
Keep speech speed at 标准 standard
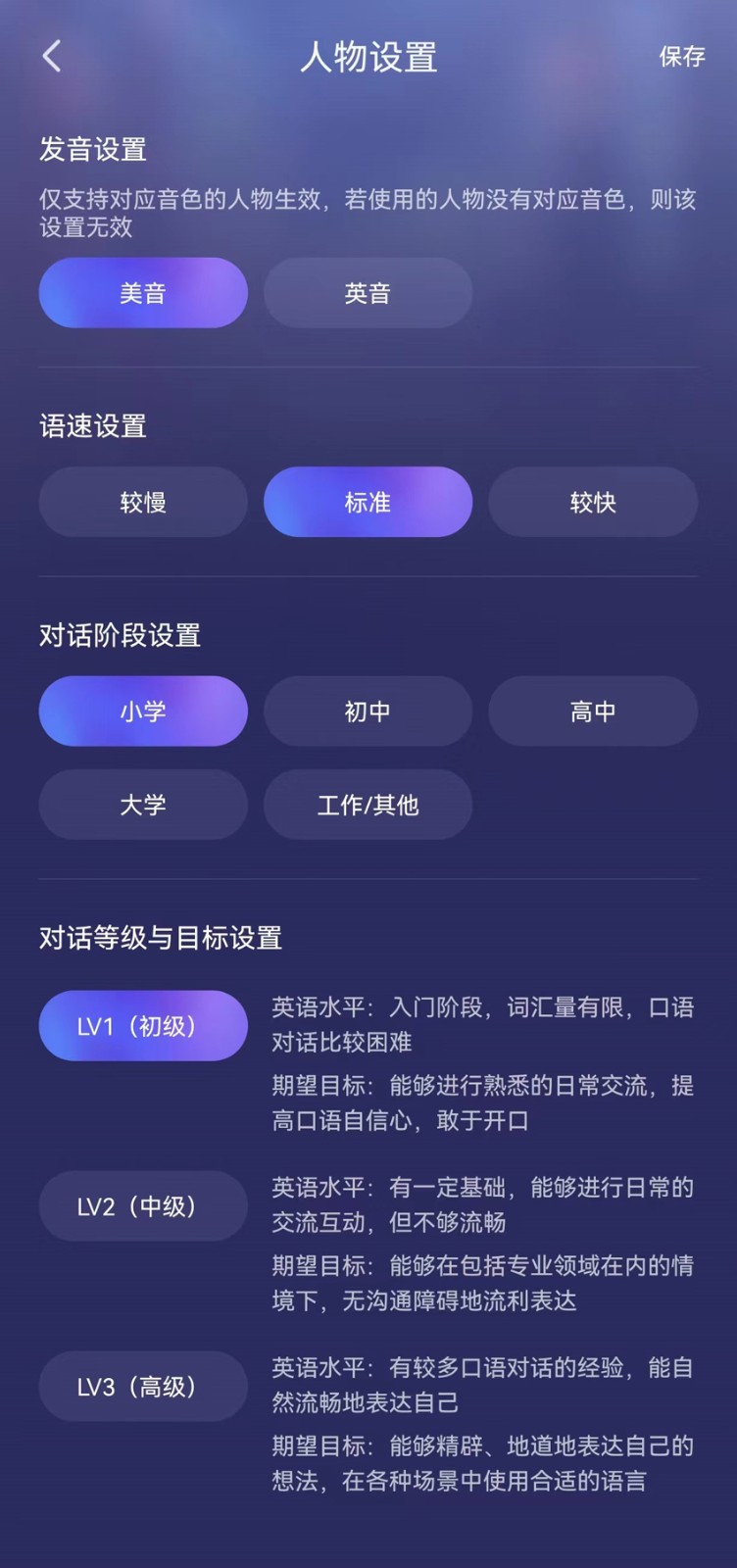coord(368,502)
